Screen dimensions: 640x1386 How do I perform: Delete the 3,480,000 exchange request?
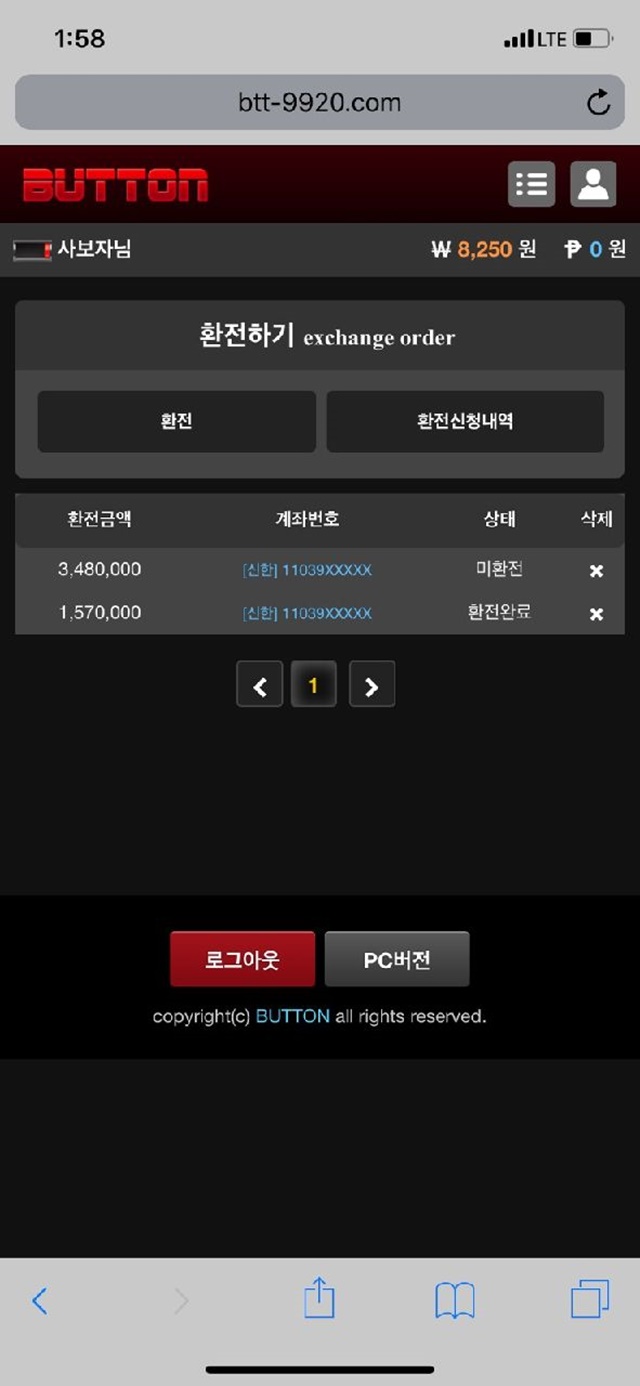pyautogui.click(x=596, y=570)
